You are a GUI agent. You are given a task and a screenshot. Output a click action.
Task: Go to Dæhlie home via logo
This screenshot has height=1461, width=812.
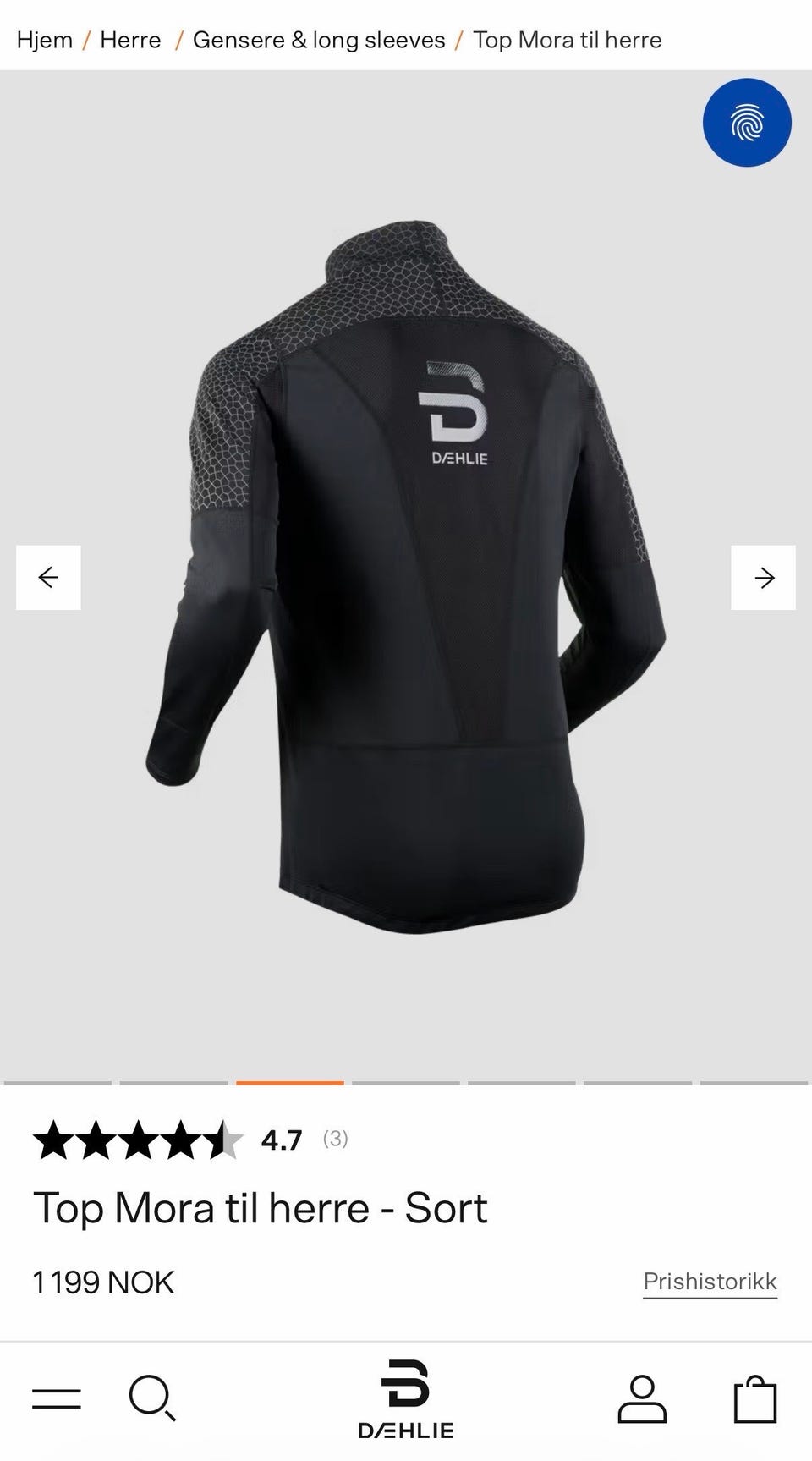click(406, 1399)
